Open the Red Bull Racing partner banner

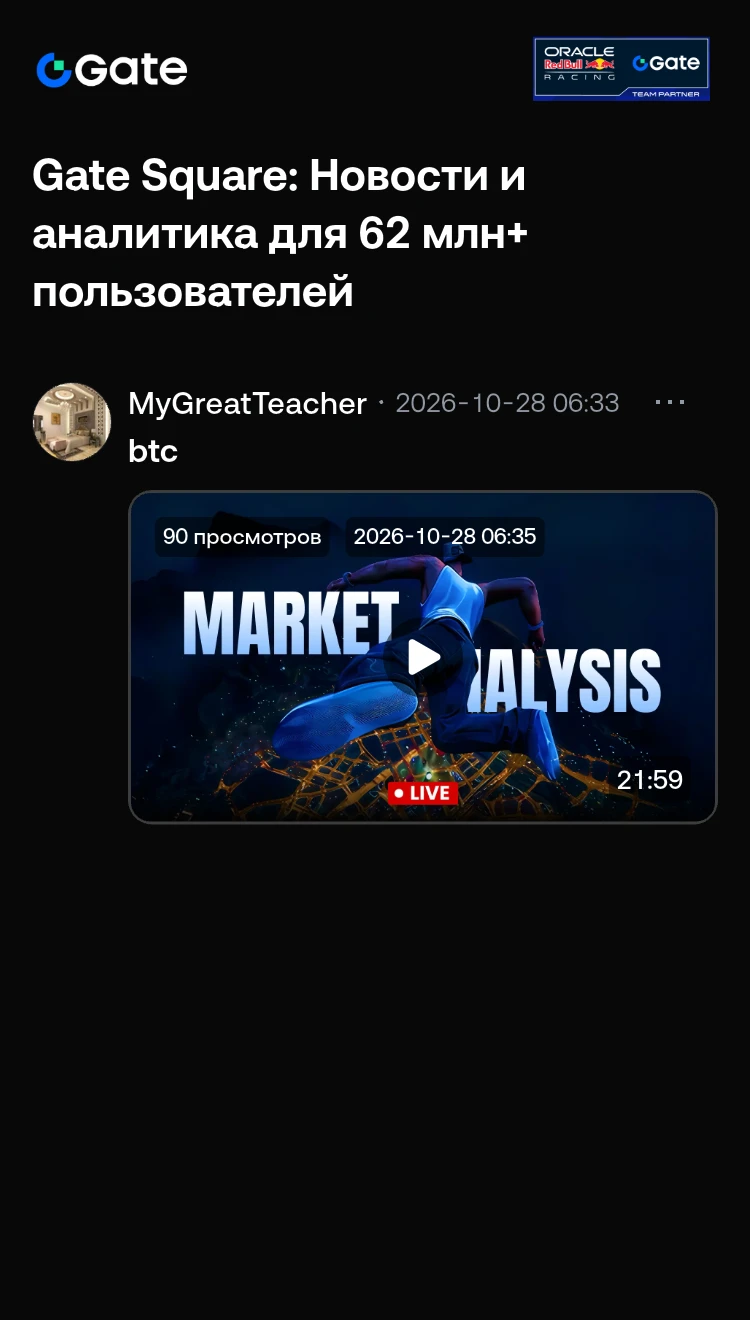[x=621, y=69]
